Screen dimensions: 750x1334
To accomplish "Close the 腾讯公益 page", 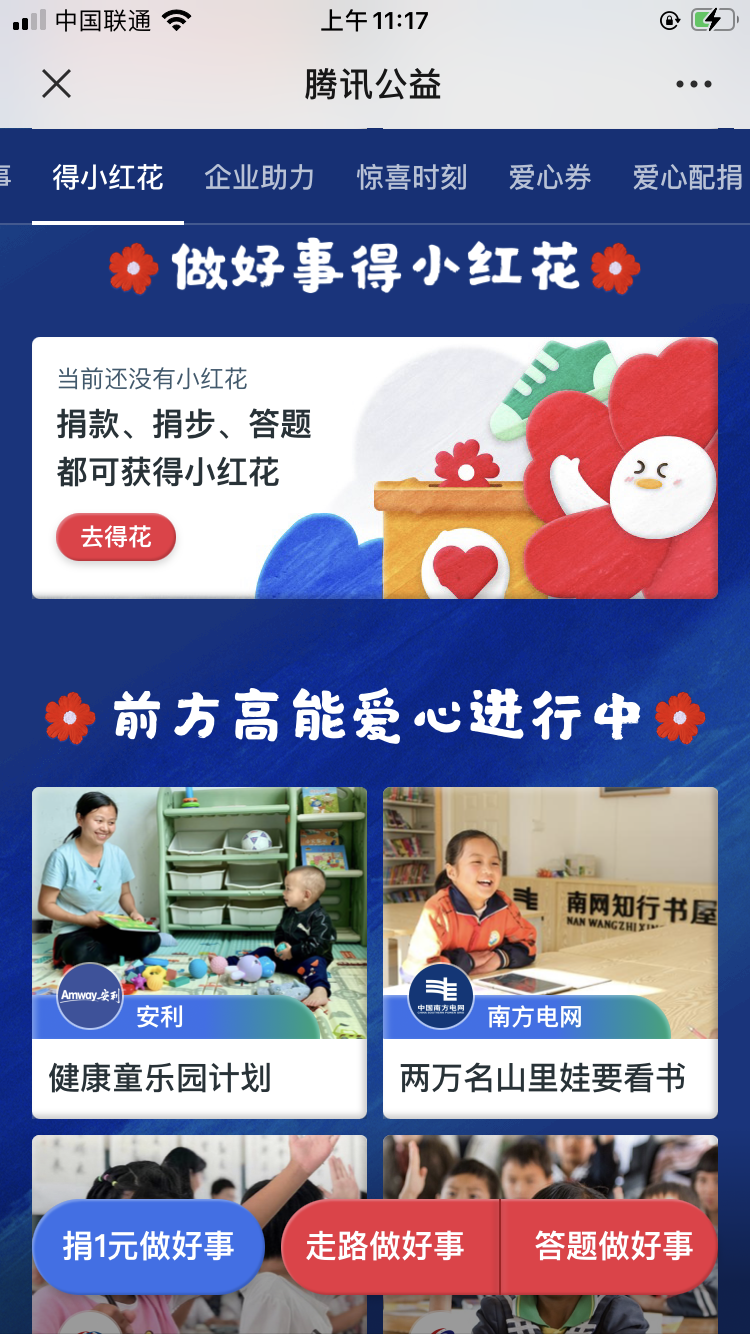I will pos(57,84).
